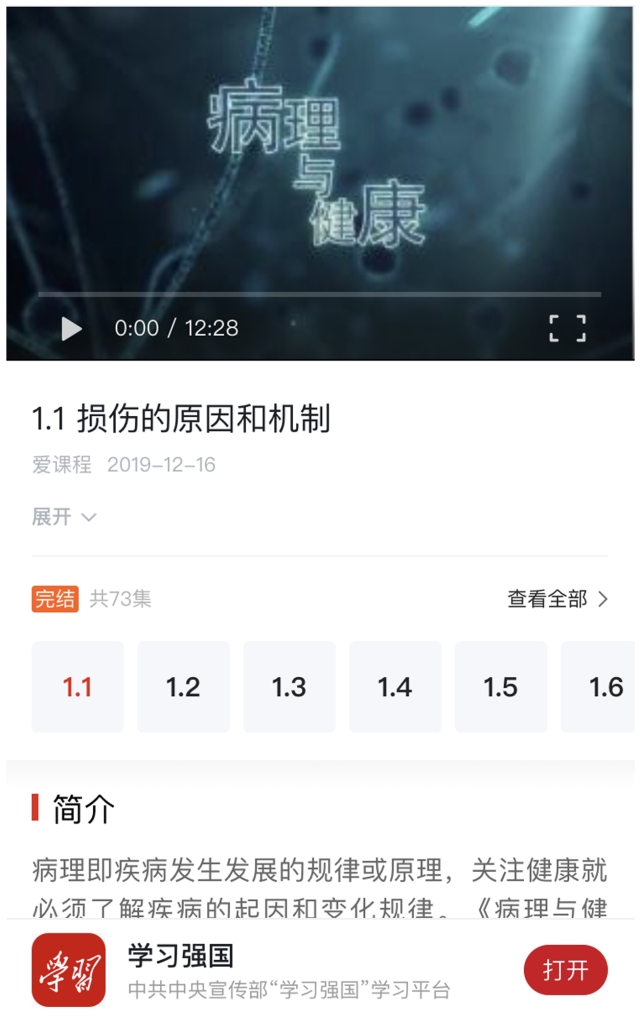
Task: Select episode 1.5
Action: [x=501, y=687]
